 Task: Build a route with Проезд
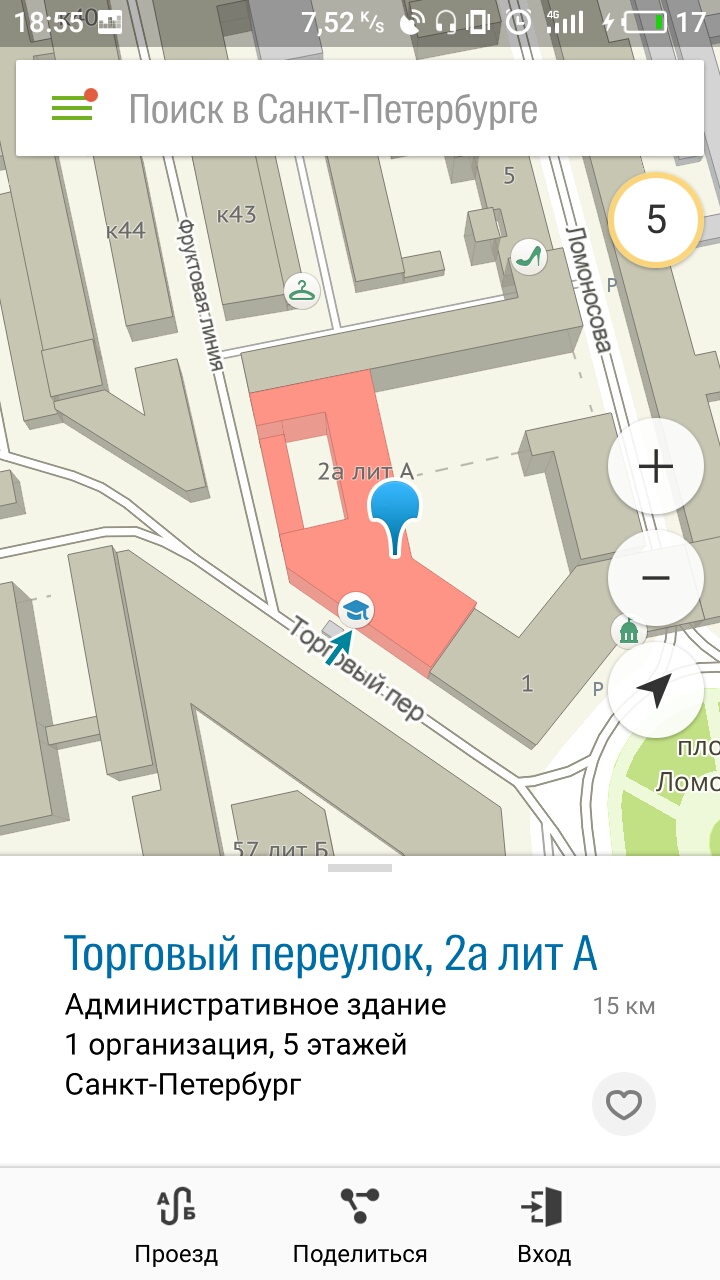point(176,1226)
